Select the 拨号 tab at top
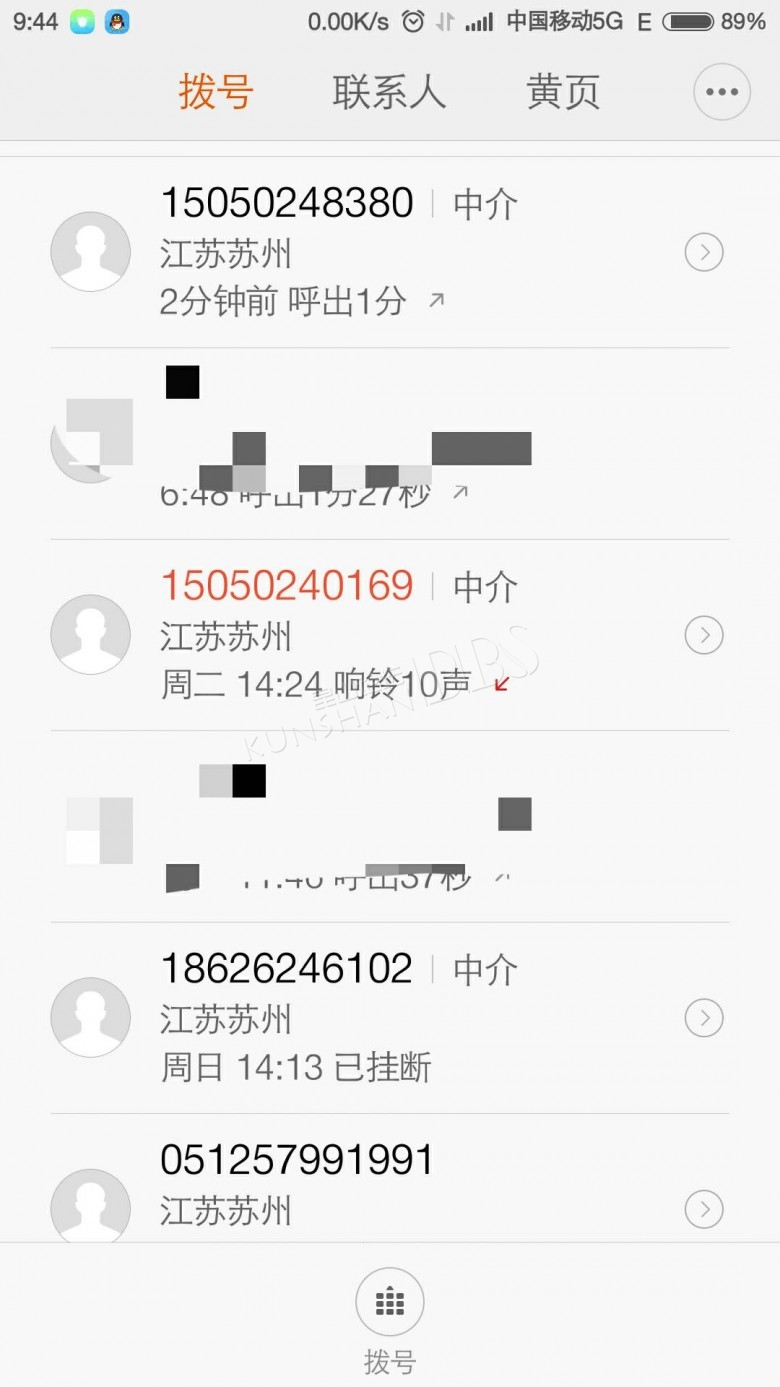 pos(216,93)
